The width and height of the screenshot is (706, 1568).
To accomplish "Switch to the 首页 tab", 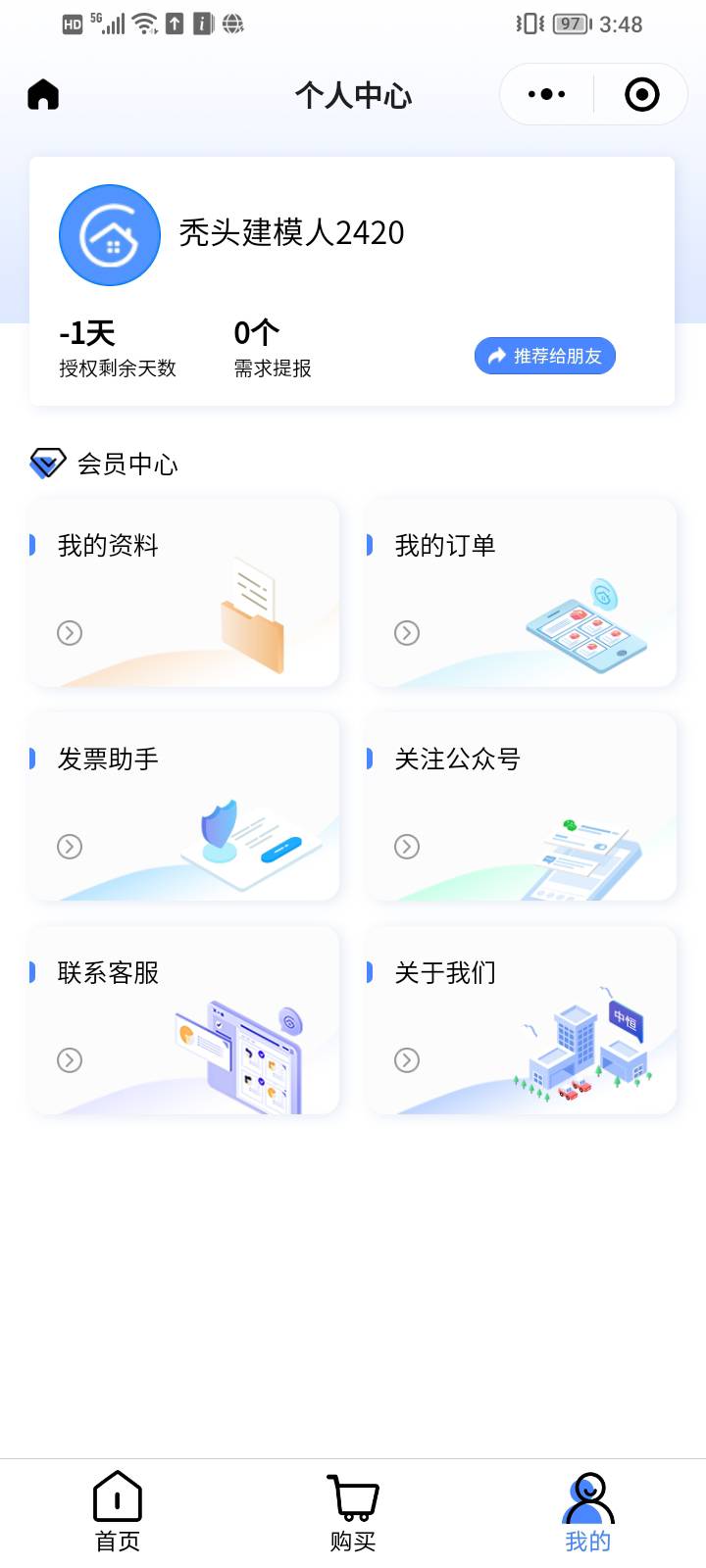I will [x=118, y=1512].
